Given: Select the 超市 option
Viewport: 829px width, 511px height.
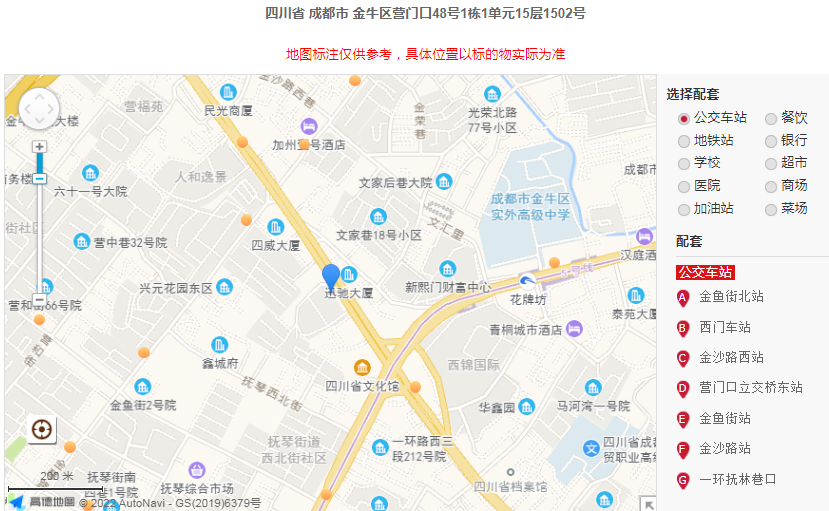Looking at the screenshot, I should (x=771, y=163).
